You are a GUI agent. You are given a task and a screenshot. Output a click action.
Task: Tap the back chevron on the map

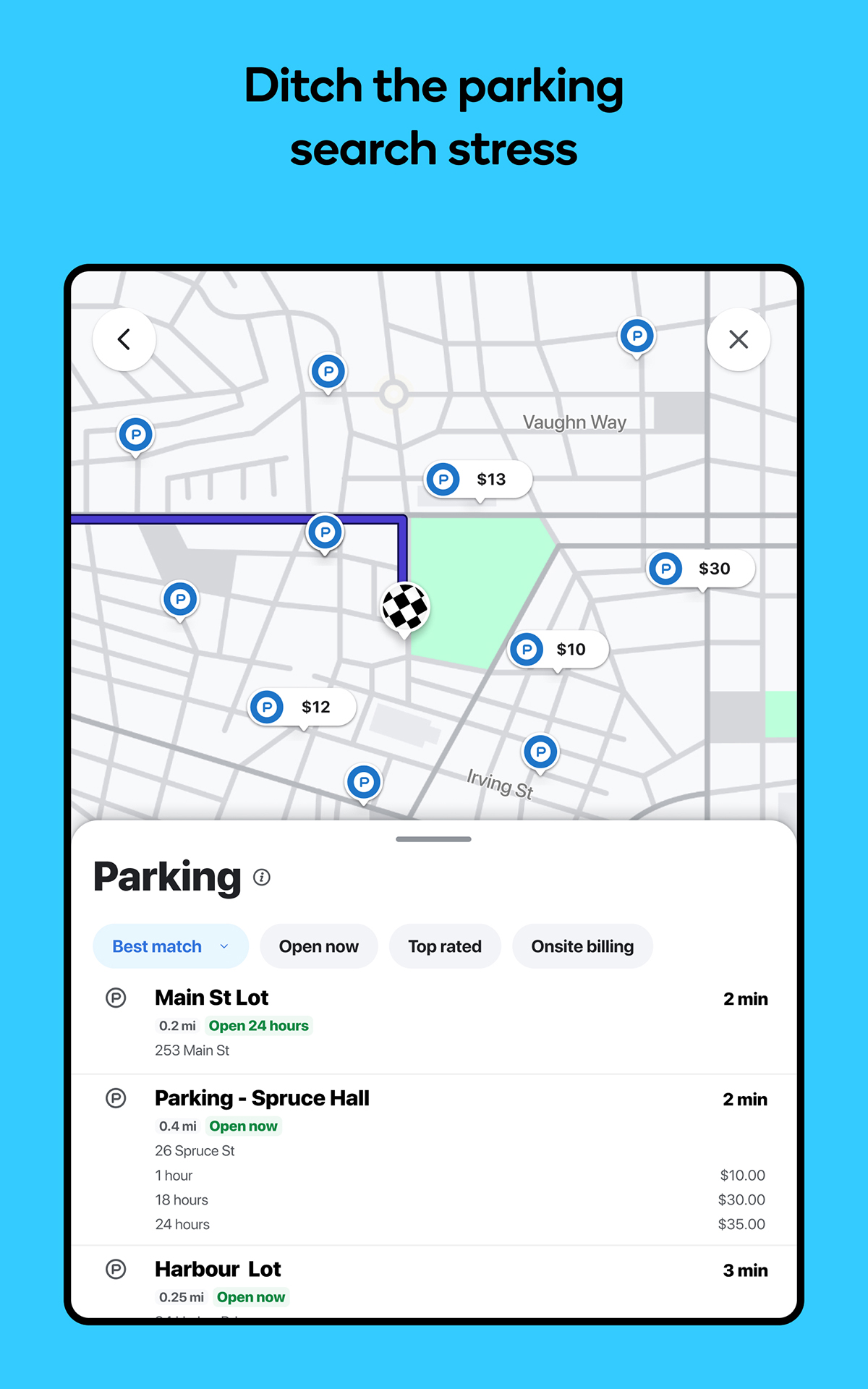(124, 339)
